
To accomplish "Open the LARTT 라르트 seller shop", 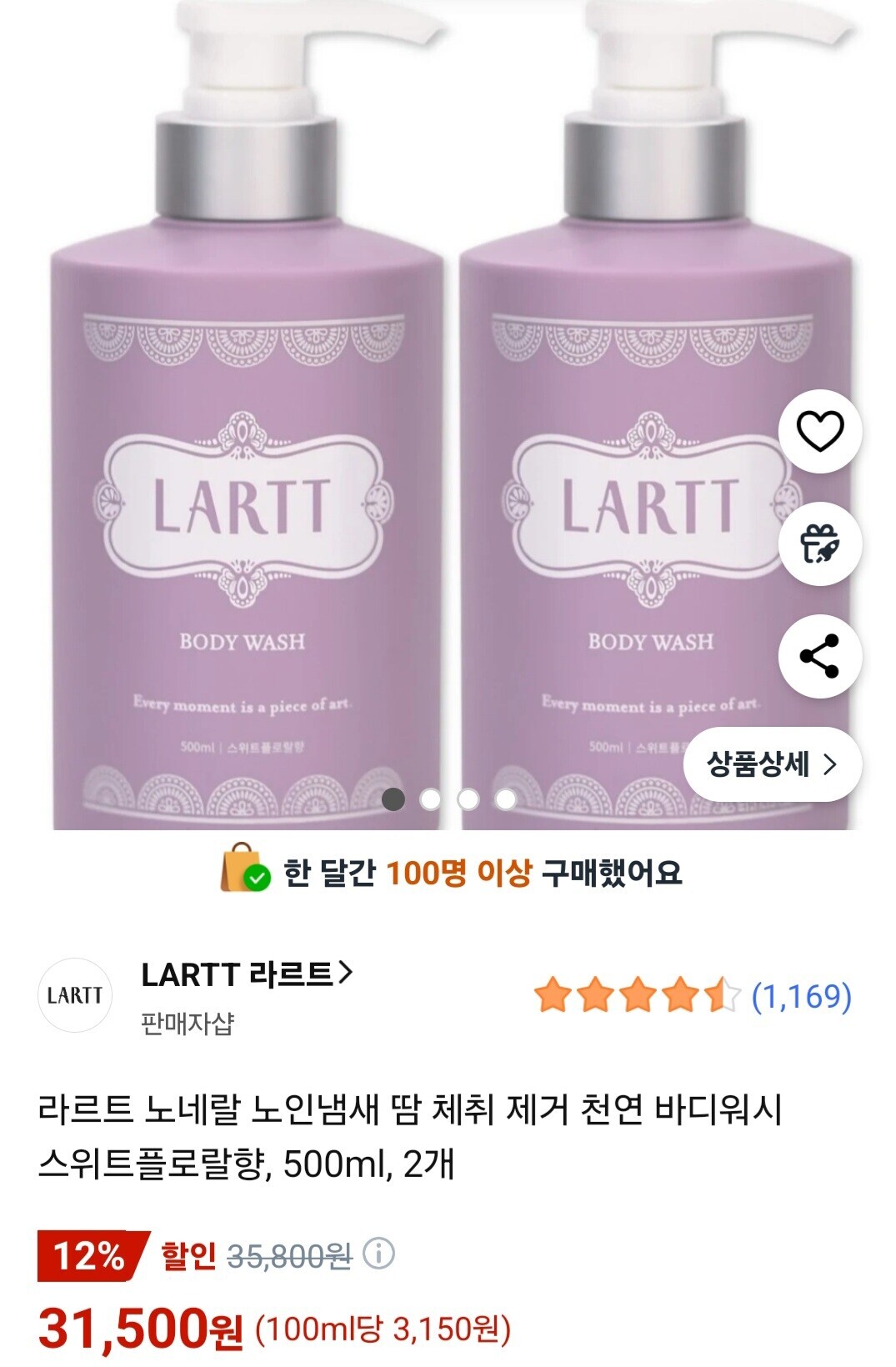I will pos(247,974).
